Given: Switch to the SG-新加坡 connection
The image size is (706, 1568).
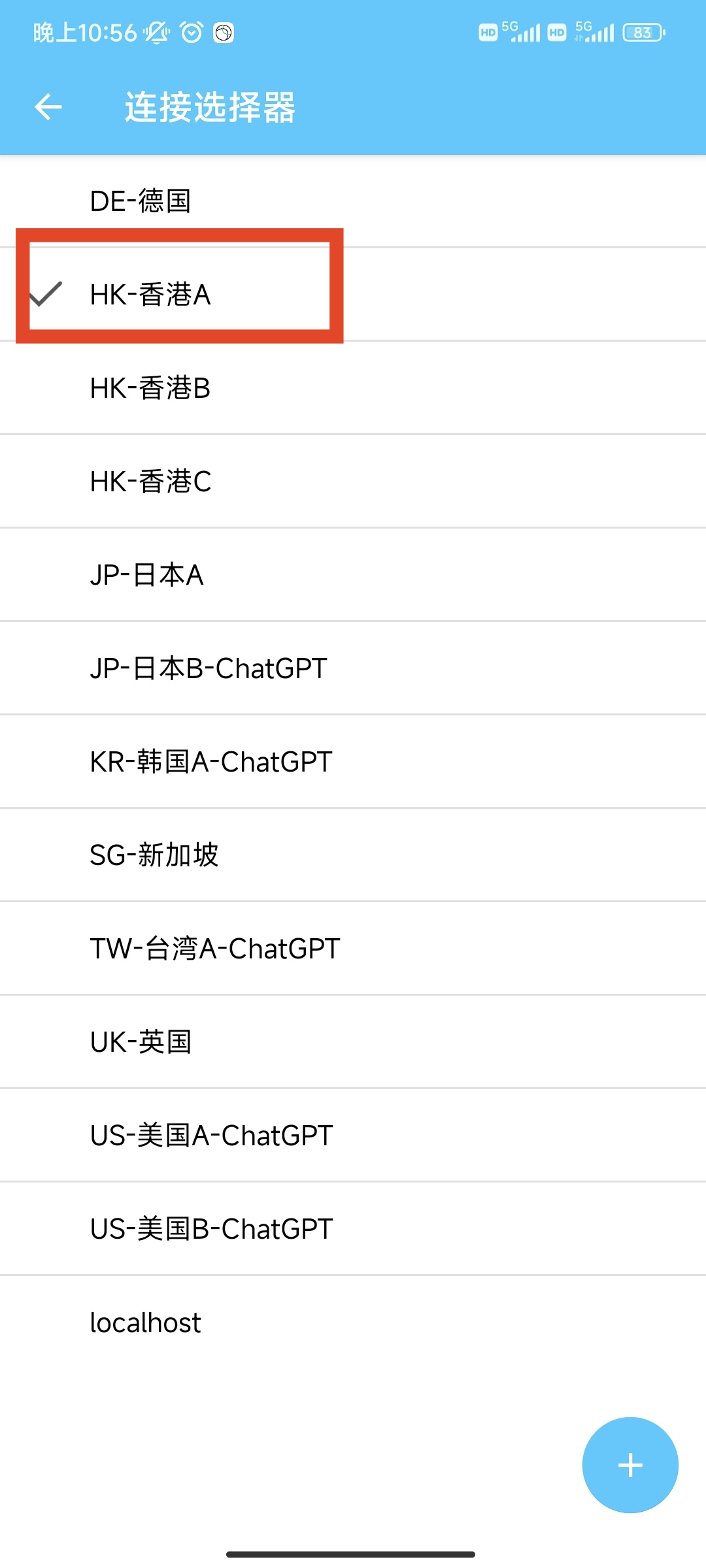Looking at the screenshot, I should [154, 855].
